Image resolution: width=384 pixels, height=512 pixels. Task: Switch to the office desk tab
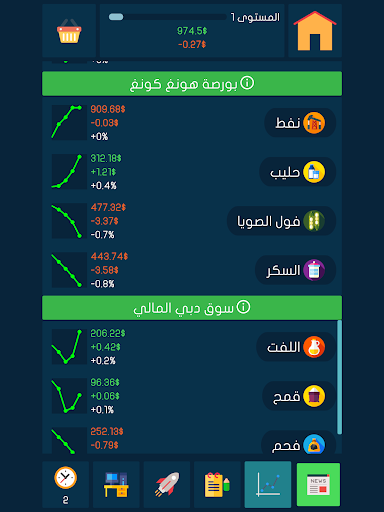(x=116, y=484)
